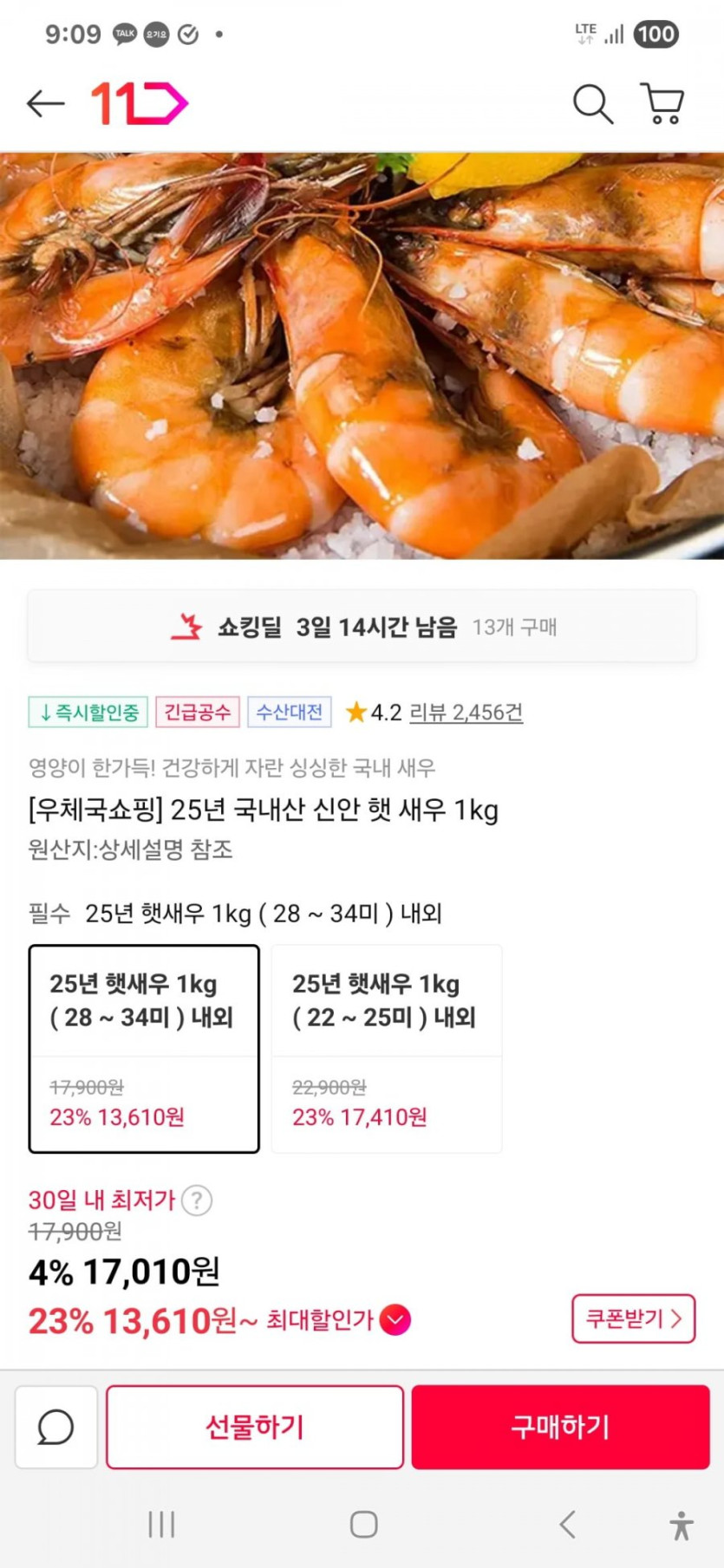The width and height of the screenshot is (724, 1568).
Task: Go to the system home screen
Action: [x=363, y=1524]
